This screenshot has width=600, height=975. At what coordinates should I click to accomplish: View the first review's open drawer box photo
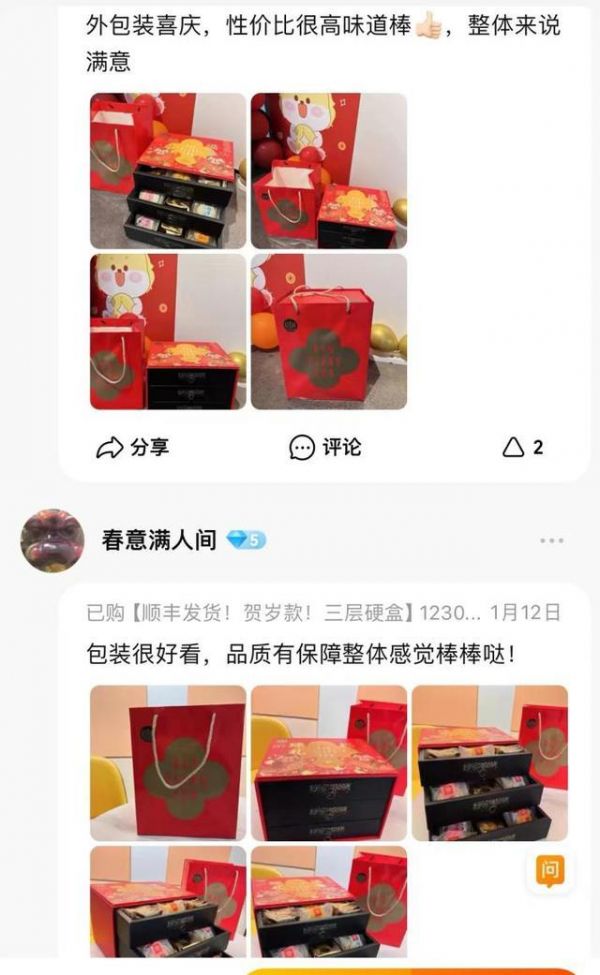click(168, 171)
